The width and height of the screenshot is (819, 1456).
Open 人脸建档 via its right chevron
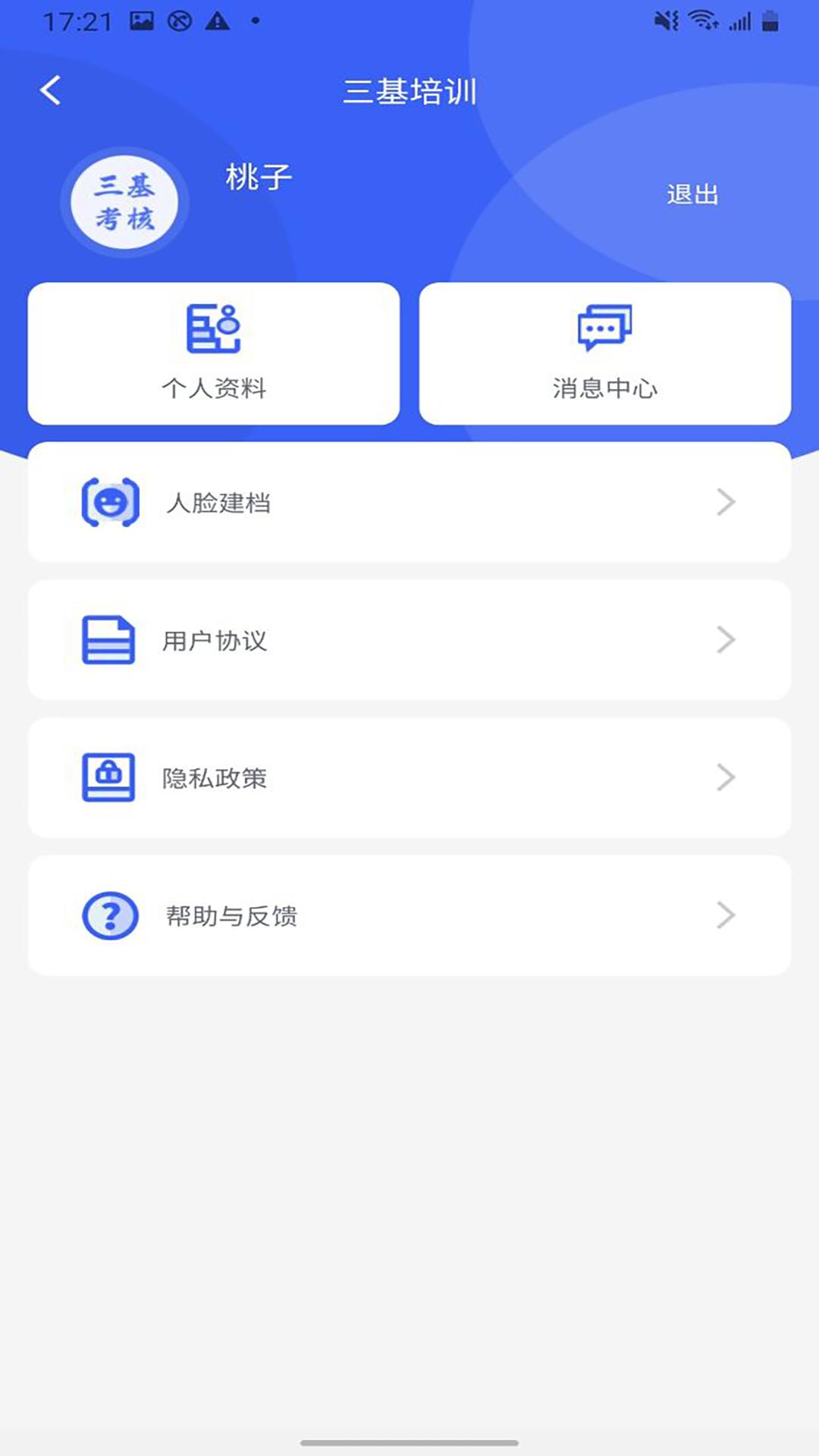(x=726, y=501)
